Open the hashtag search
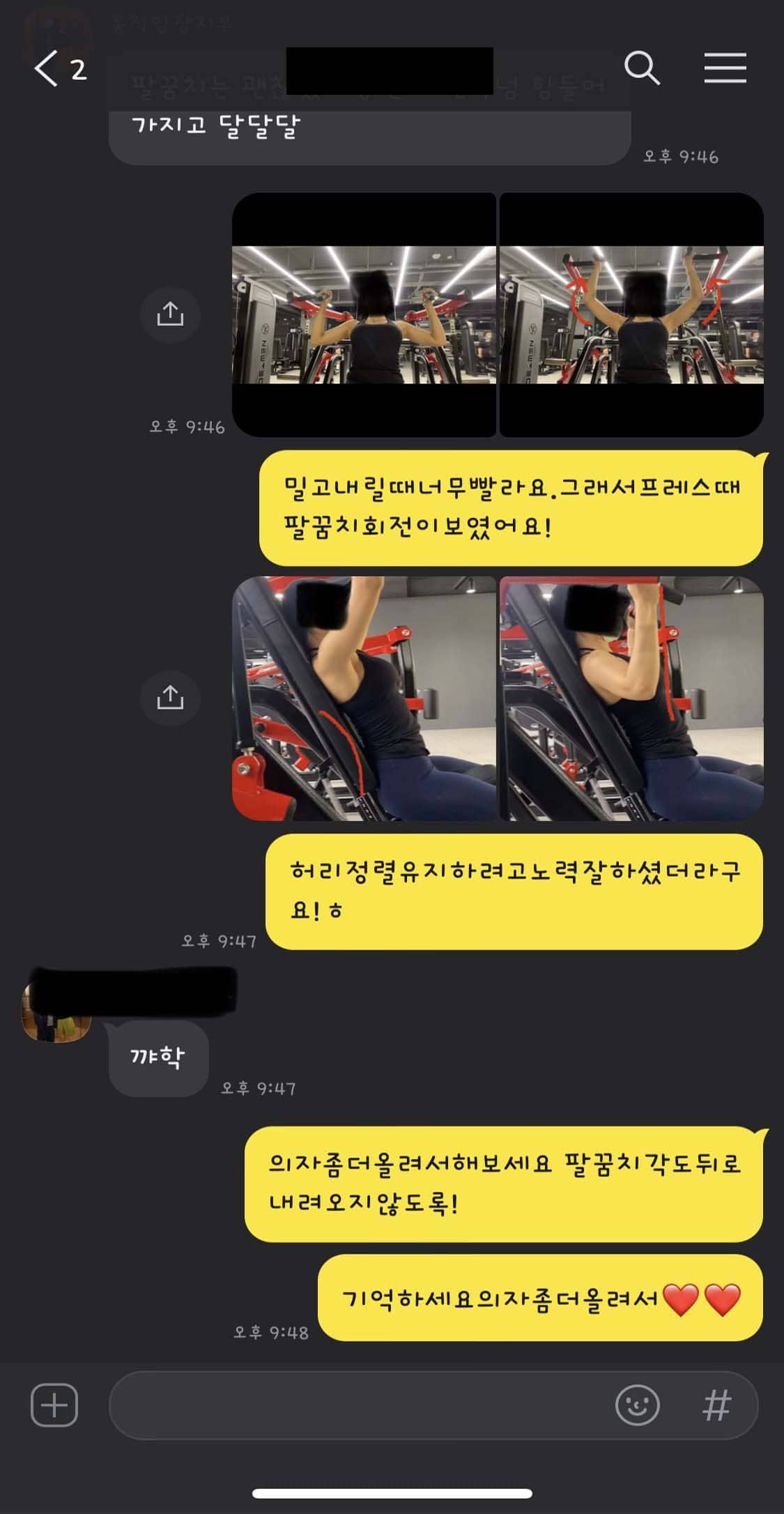Viewport: 784px width, 1514px height. 716,1405
